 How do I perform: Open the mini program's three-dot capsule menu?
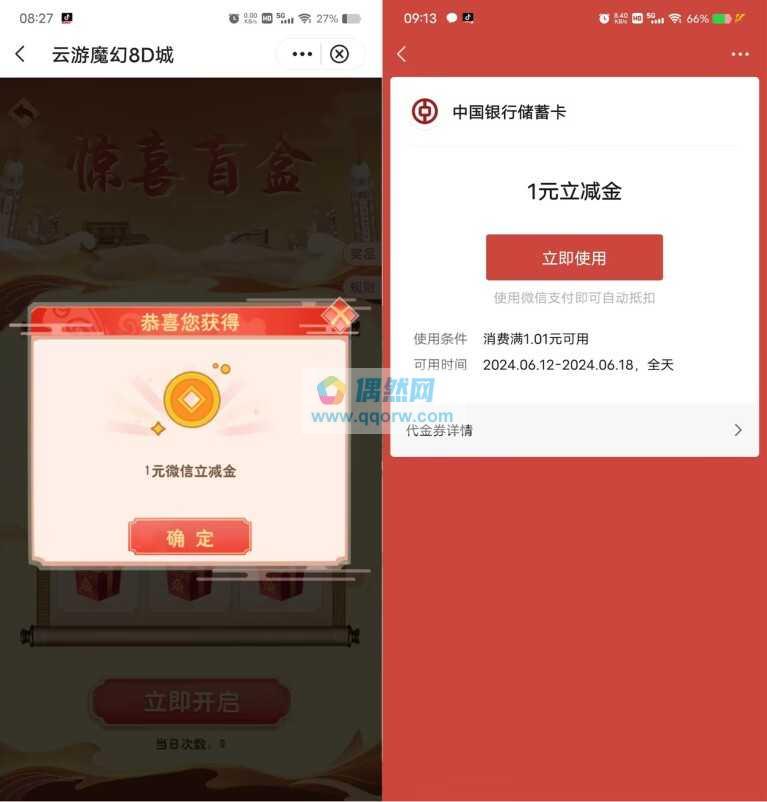point(302,54)
